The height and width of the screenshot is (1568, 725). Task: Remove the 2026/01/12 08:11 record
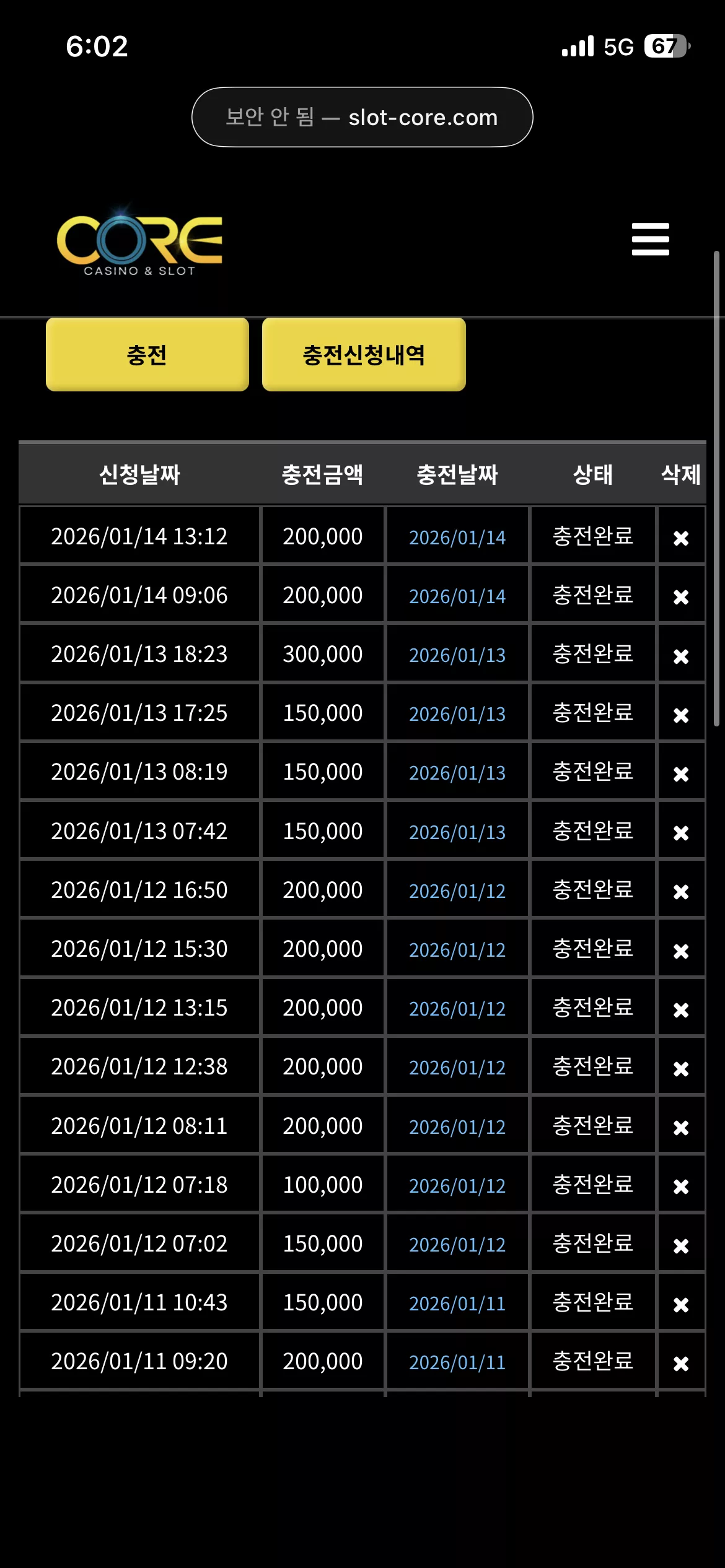(681, 1128)
